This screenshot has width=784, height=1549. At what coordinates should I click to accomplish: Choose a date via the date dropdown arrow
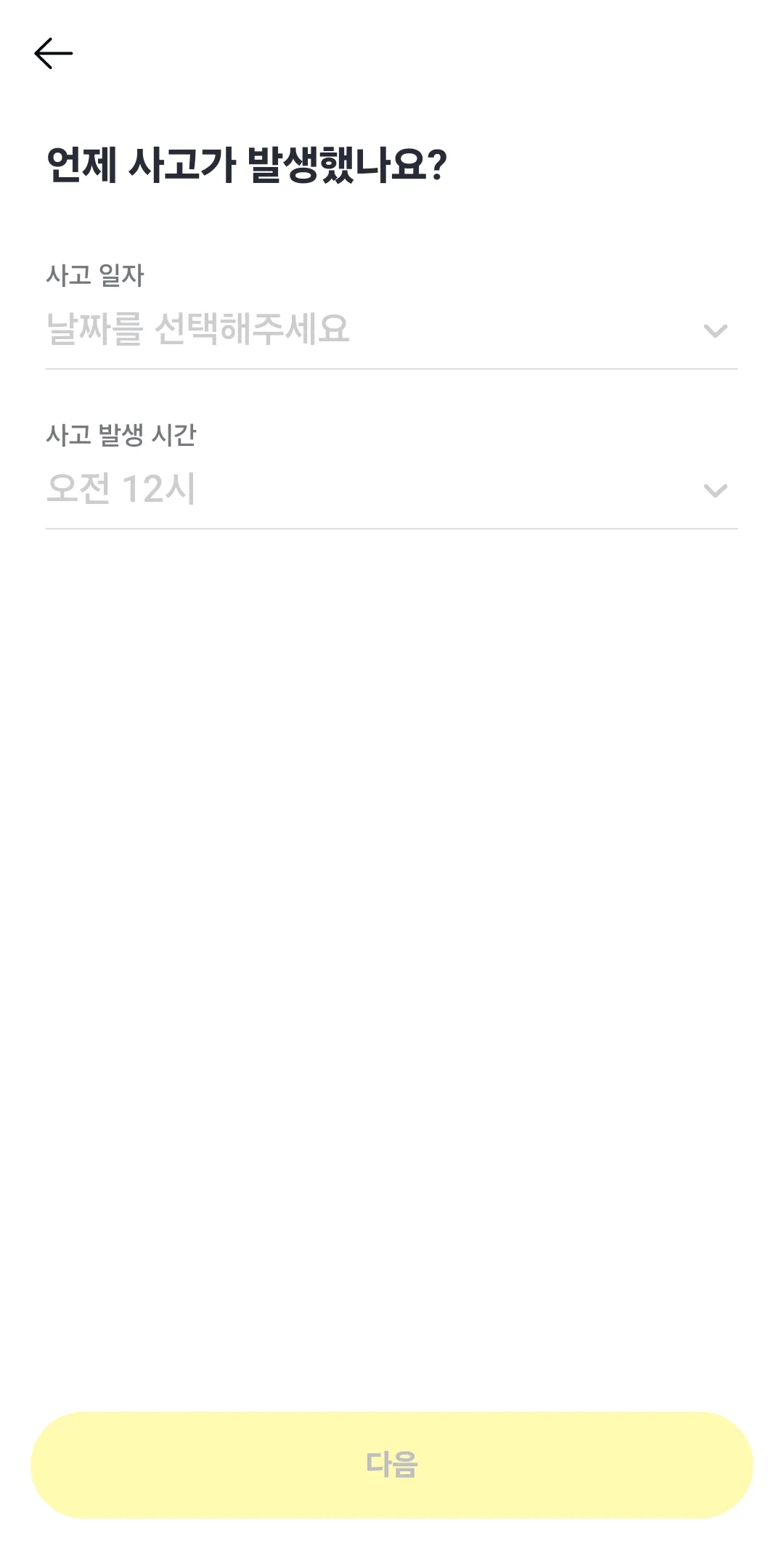[714, 330]
